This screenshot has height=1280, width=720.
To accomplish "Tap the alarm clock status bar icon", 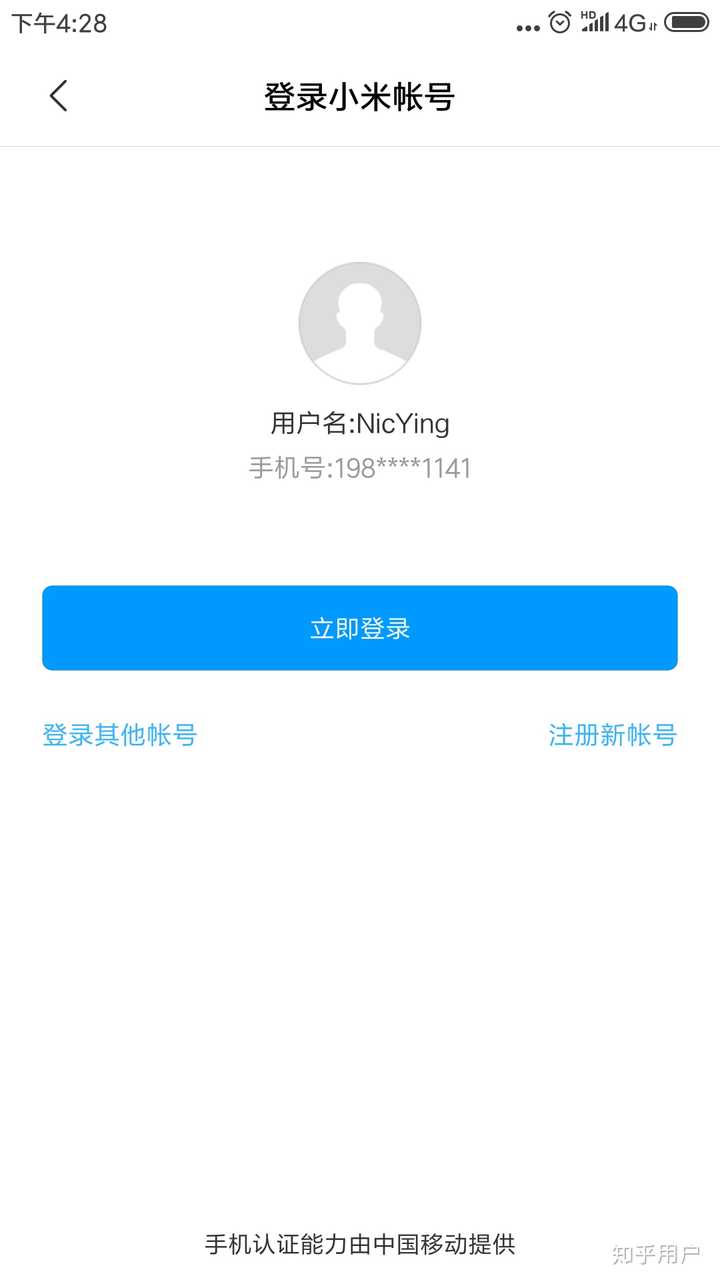I will [557, 22].
